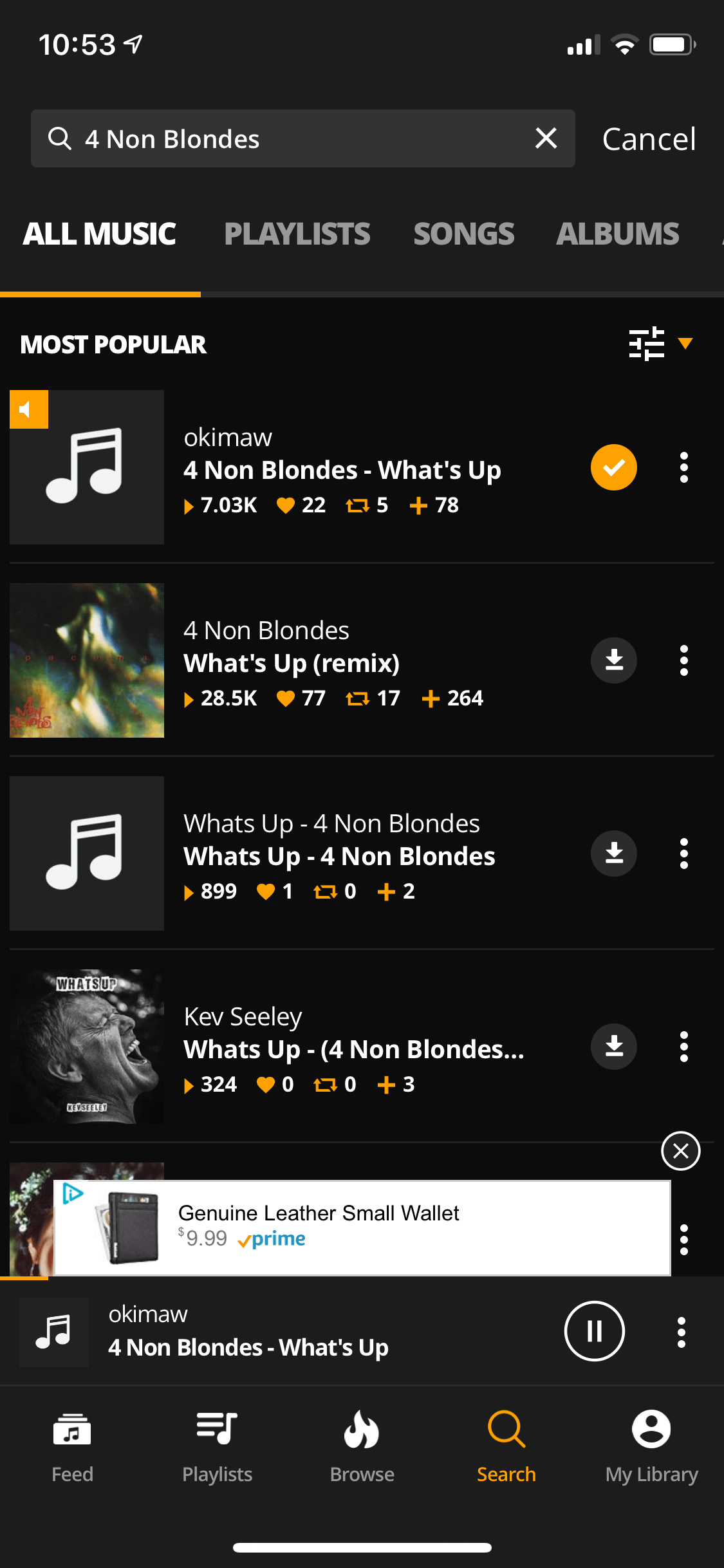
Task: Download What's Up (remix) by 4 Non Blondes
Action: (614, 660)
